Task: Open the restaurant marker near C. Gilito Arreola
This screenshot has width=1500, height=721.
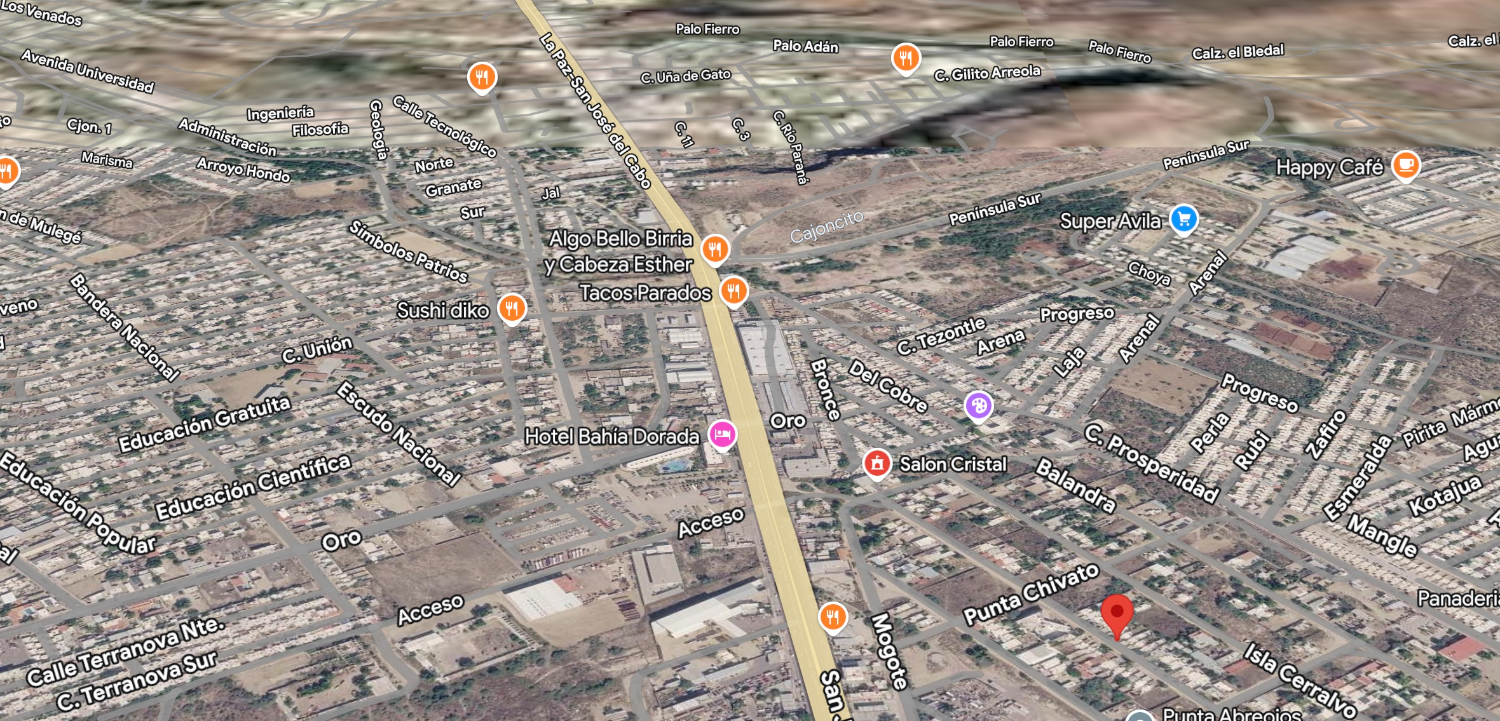Action: [905, 58]
